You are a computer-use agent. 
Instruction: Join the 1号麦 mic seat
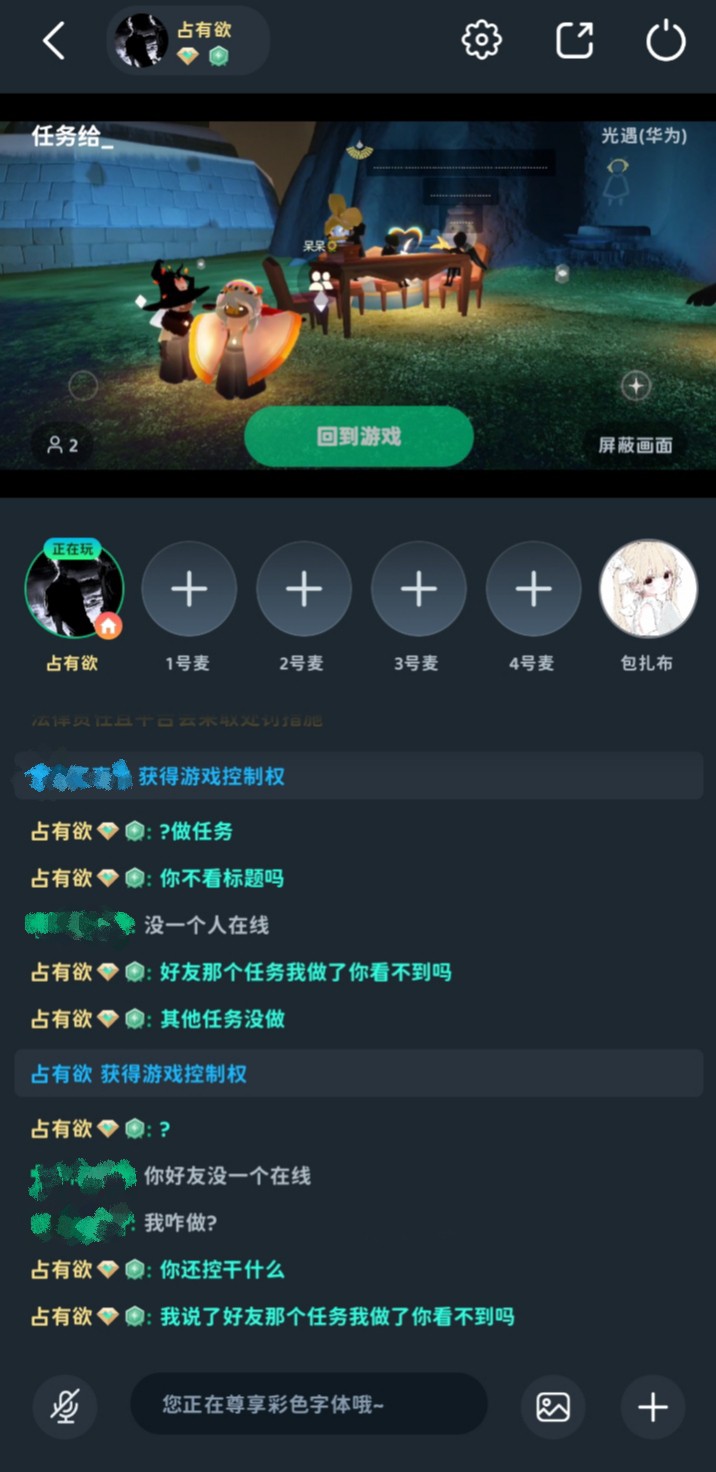tap(188, 590)
